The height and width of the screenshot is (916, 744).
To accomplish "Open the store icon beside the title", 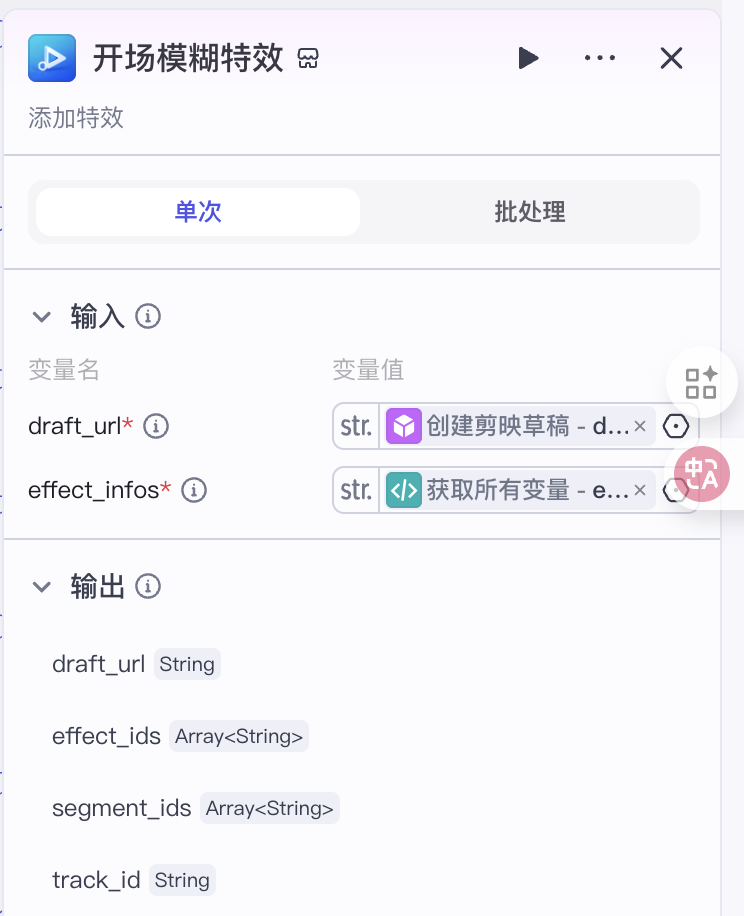I will [309, 58].
